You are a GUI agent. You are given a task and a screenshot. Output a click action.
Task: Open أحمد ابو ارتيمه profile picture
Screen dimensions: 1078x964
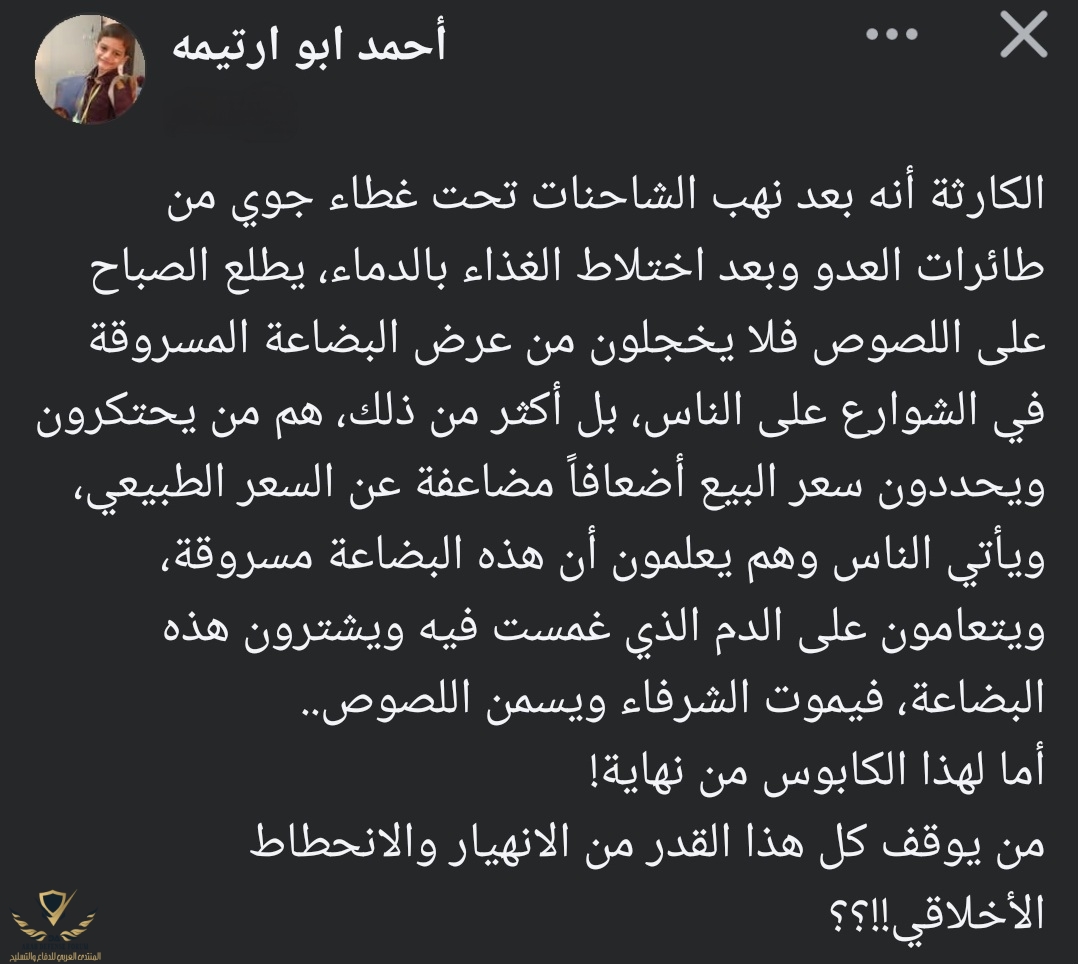click(90, 69)
